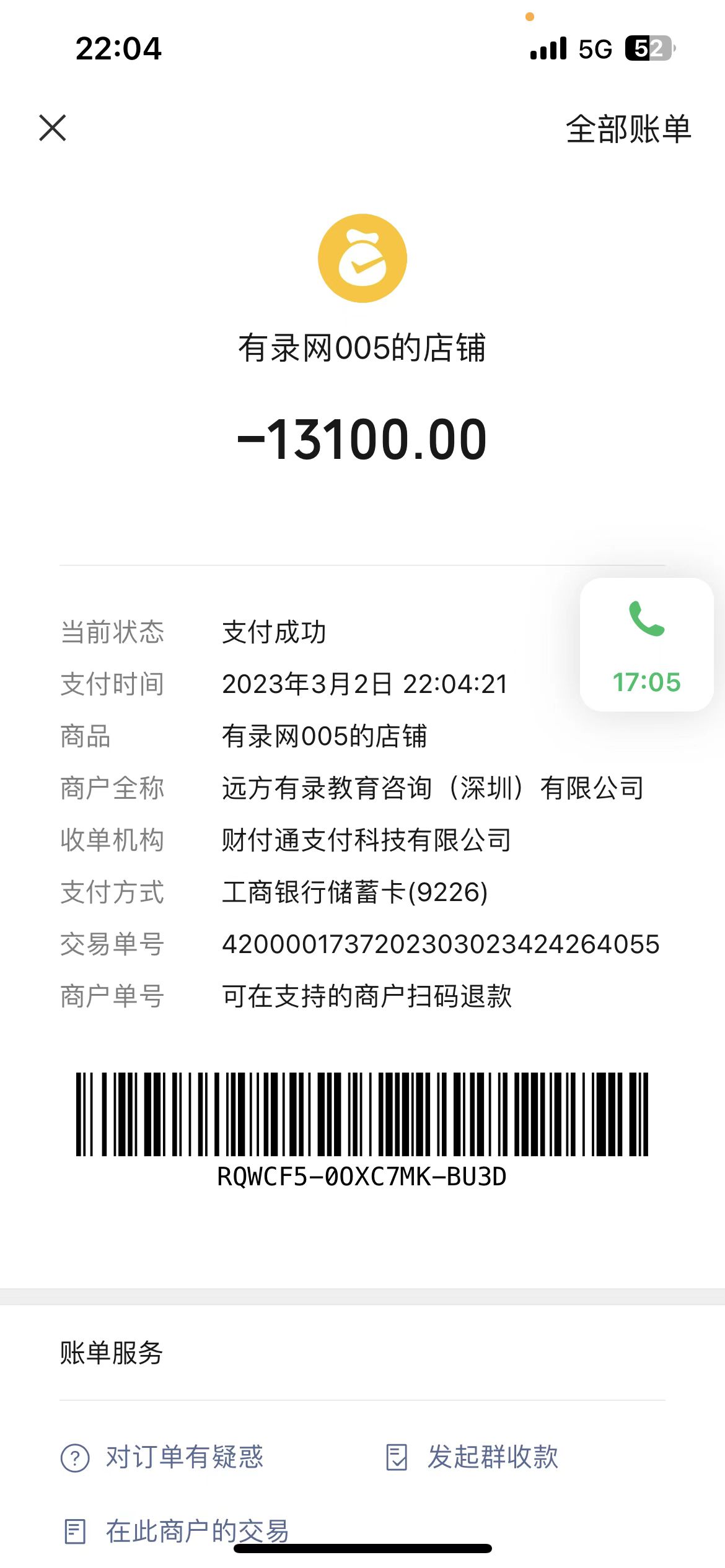Return to the ongoing call bubble
This screenshot has width=725, height=1568.
646,644
